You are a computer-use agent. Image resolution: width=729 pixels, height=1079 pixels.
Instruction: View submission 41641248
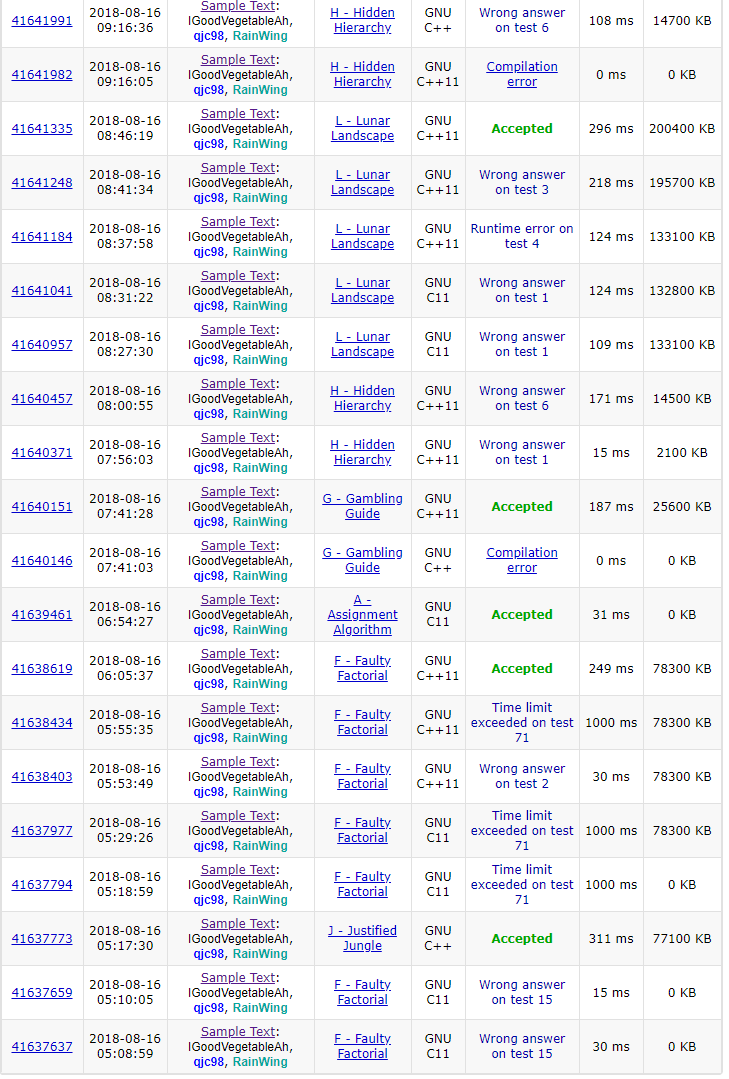[x=42, y=183]
